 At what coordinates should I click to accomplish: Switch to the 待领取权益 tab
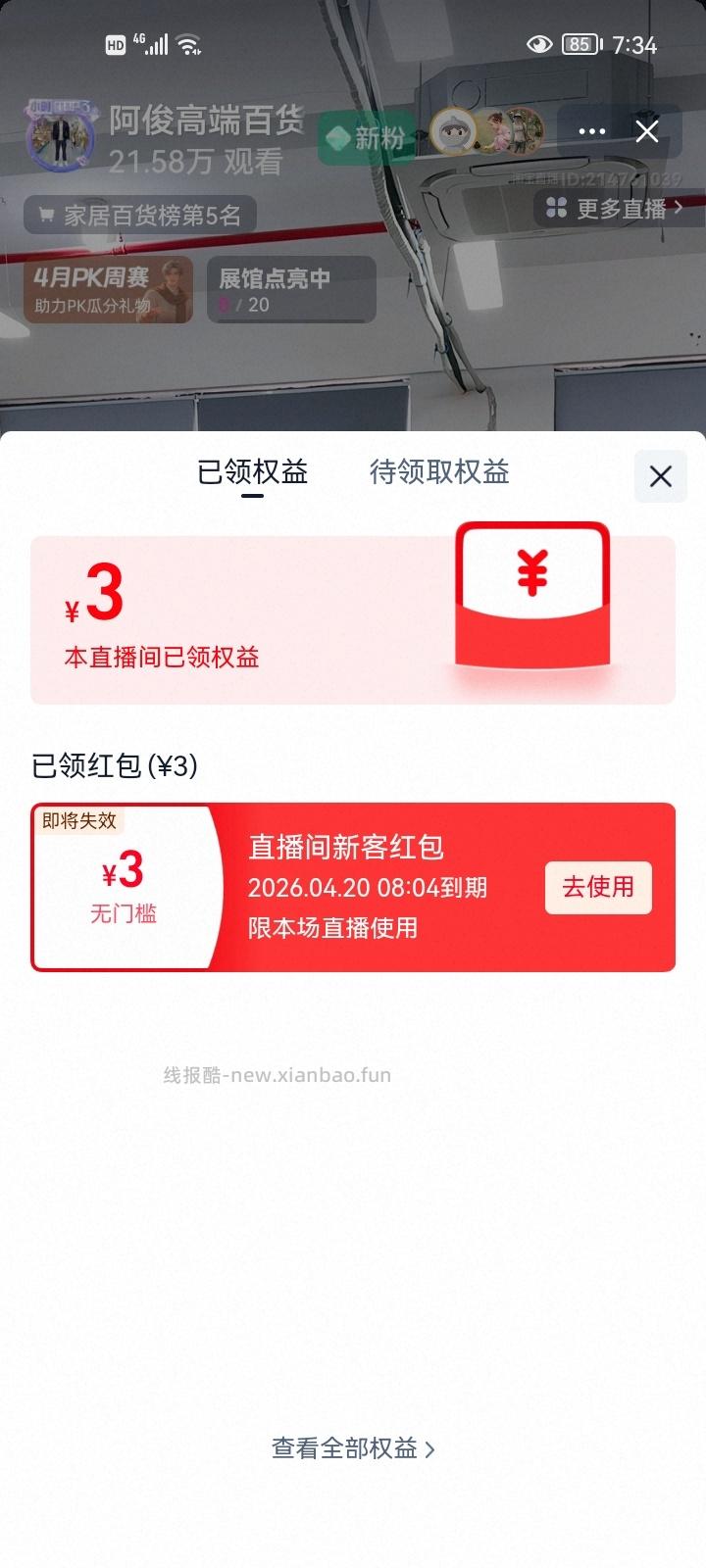point(438,474)
